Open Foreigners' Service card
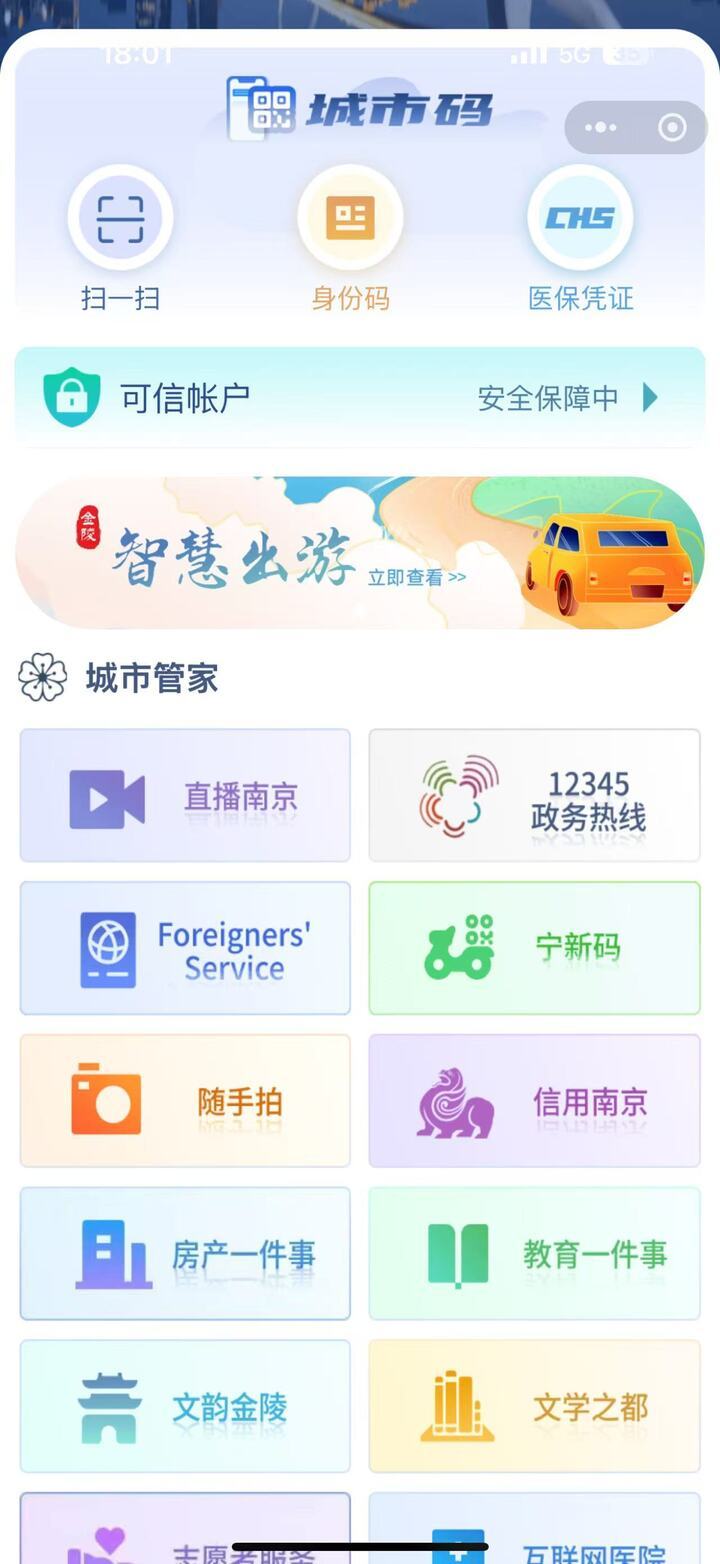720x1564 pixels. coord(185,948)
